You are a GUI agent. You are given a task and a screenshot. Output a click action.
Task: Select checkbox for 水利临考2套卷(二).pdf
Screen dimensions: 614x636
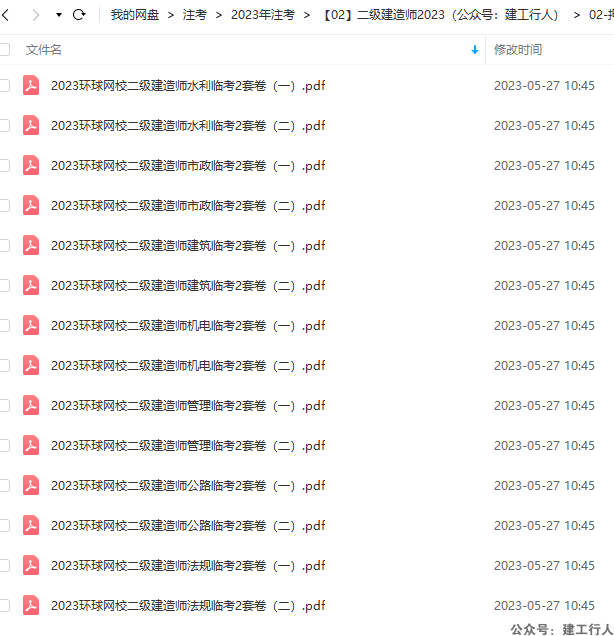[x=4, y=126]
